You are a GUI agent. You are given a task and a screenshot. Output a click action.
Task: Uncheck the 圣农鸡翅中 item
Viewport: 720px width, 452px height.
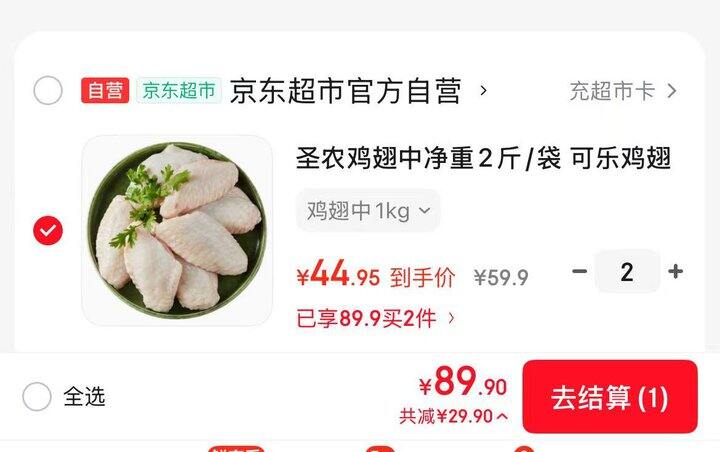point(48,231)
